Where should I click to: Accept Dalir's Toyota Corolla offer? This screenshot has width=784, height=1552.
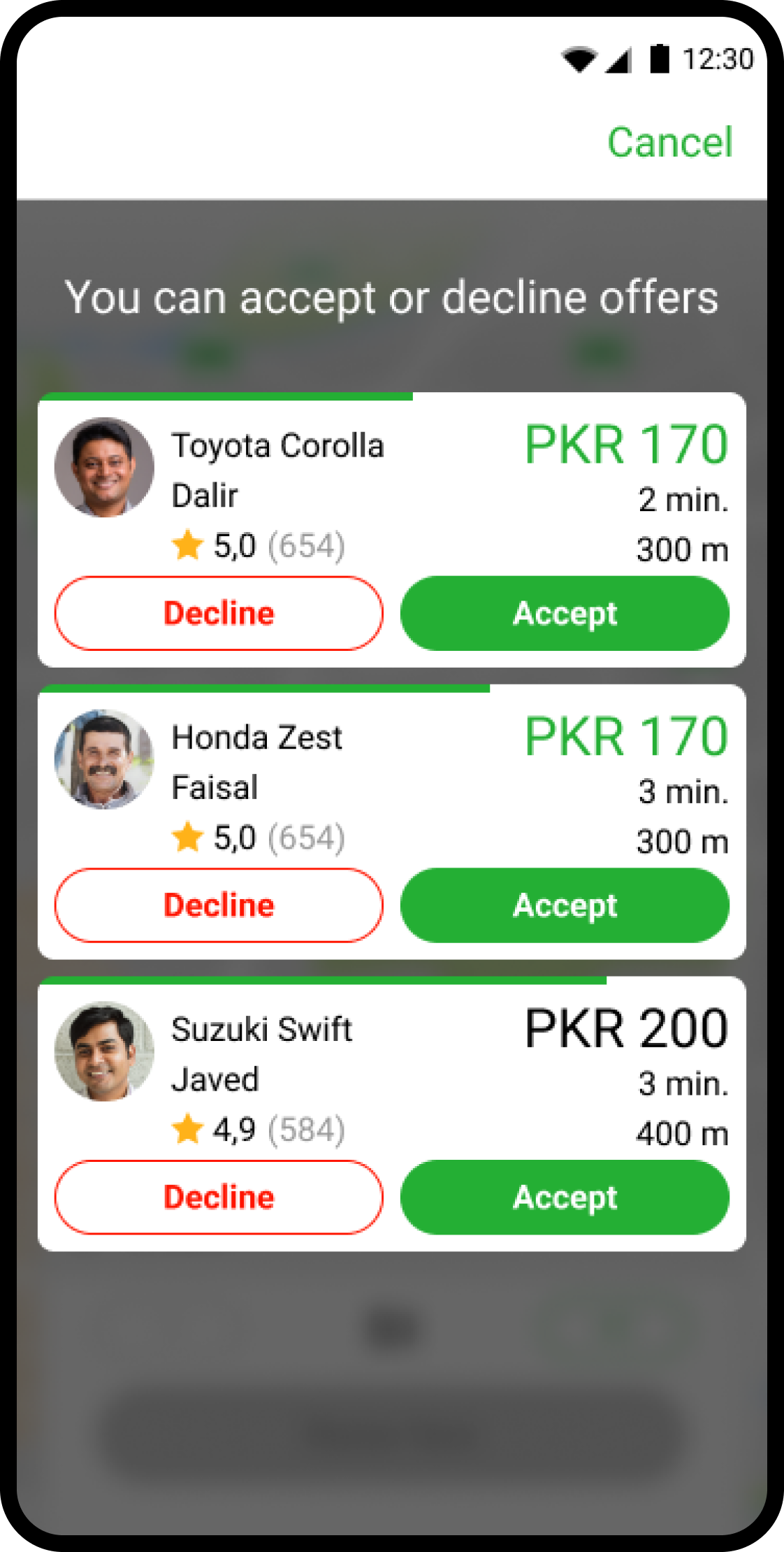tap(565, 613)
